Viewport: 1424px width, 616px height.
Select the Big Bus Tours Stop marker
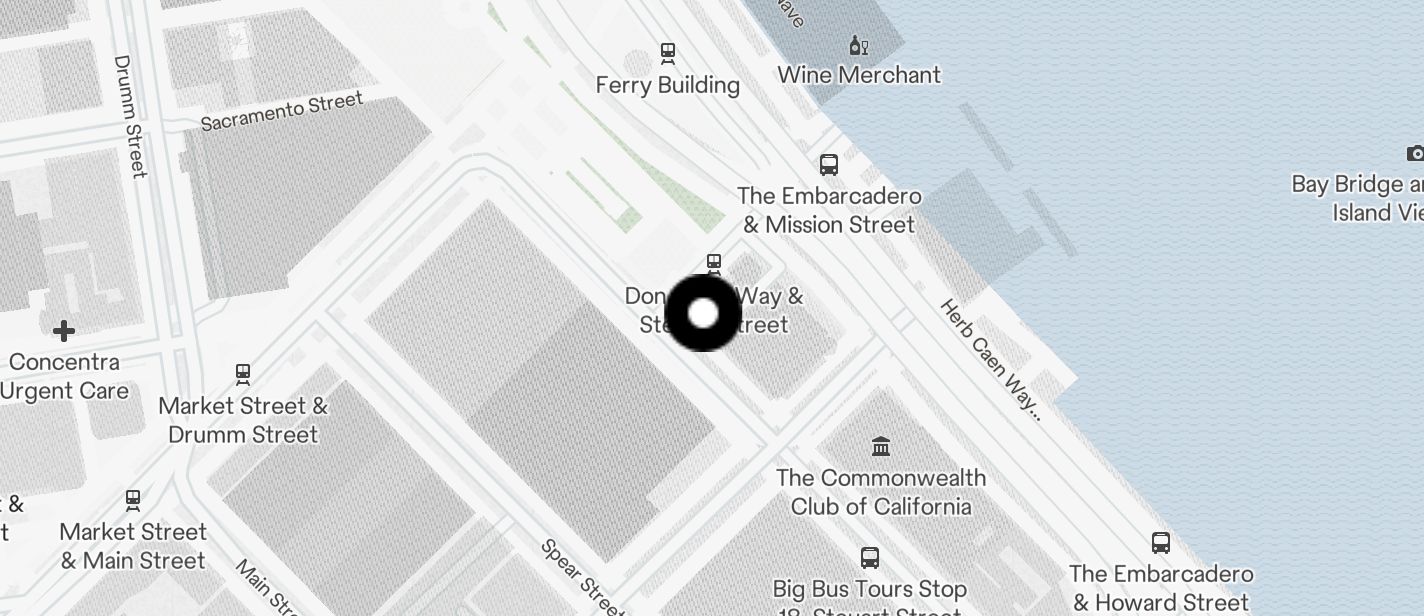coord(870,558)
